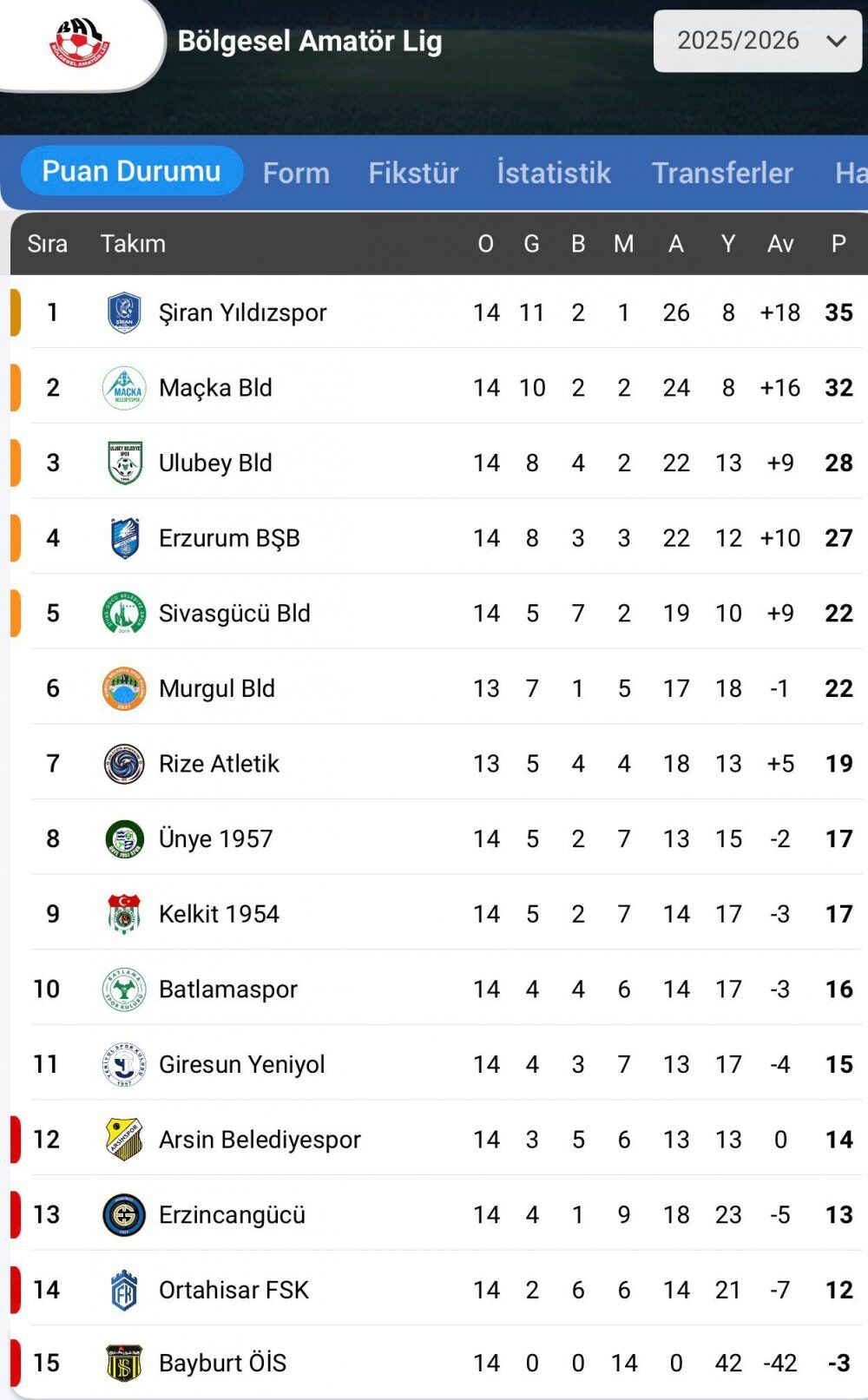View Giresun Yeniyol team details

point(241,1065)
